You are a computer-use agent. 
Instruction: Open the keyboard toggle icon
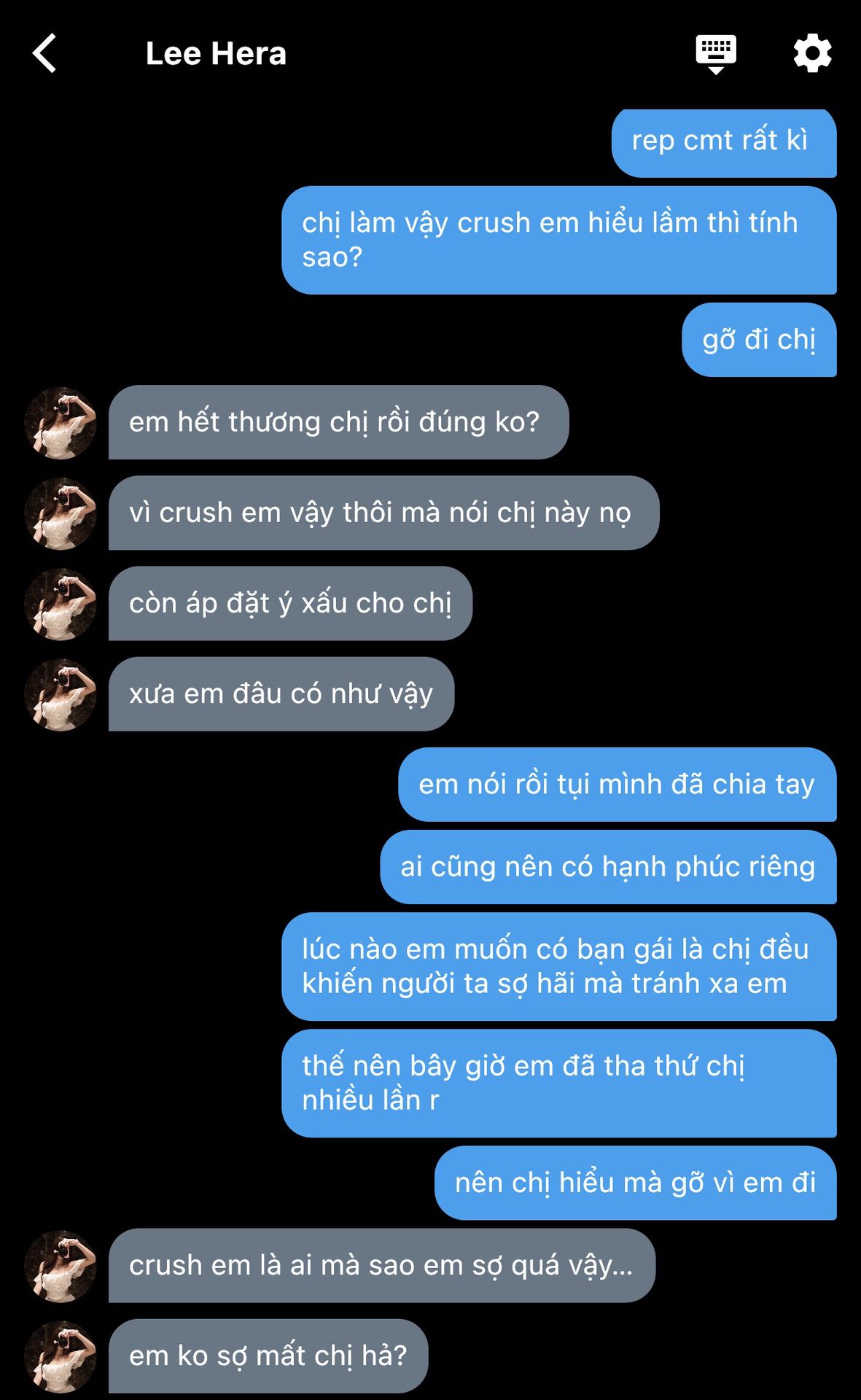pos(716,53)
